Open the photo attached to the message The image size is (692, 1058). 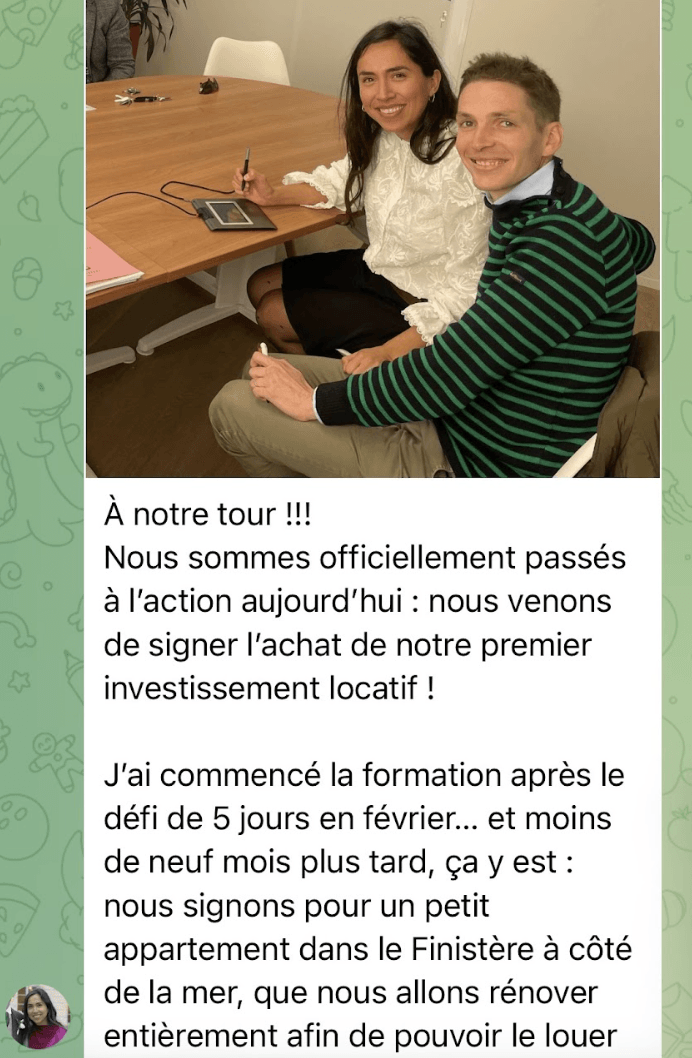click(x=372, y=238)
